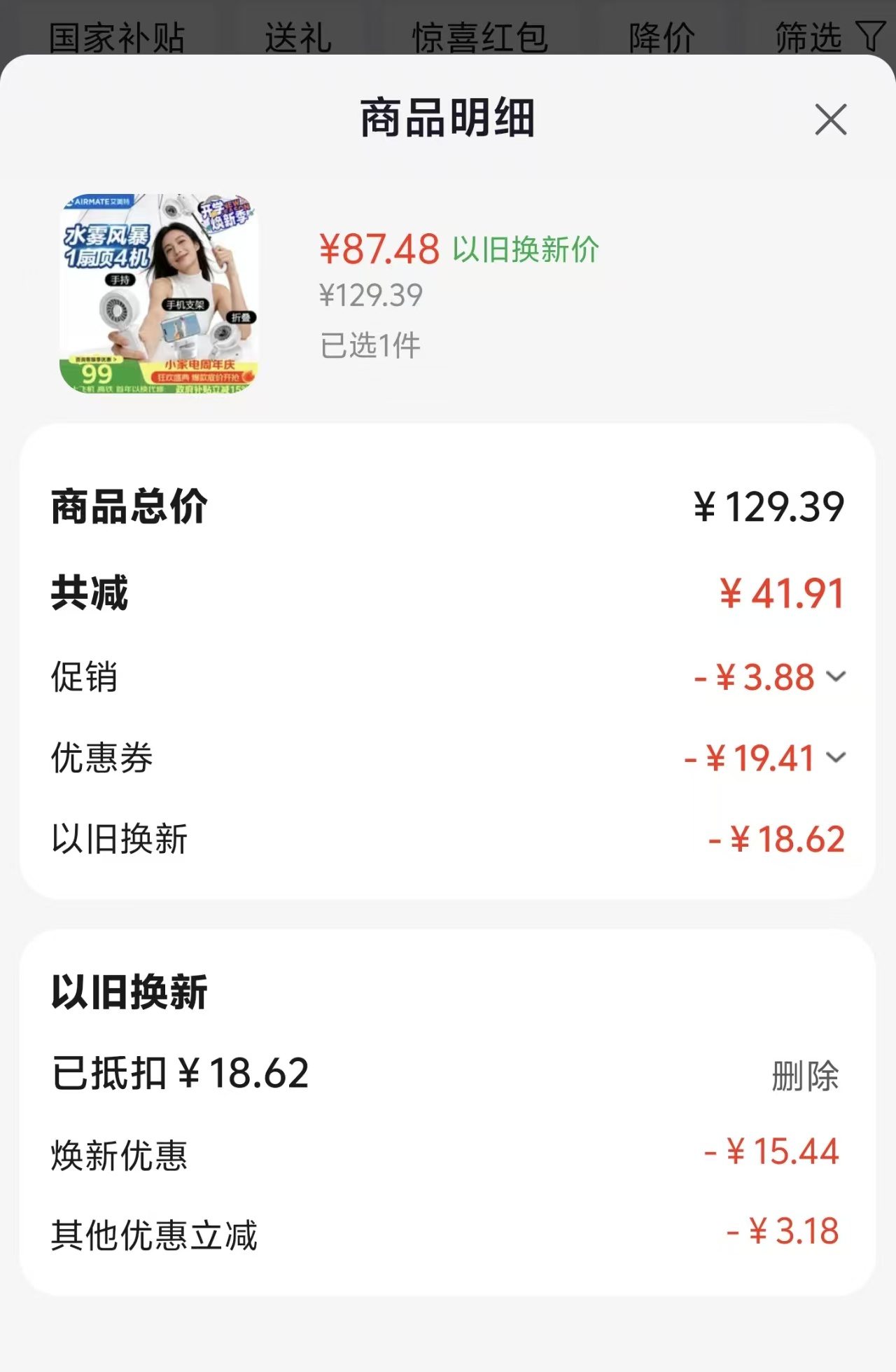Expand the 促销 discount breakdown
This screenshot has height=1372, width=896.
pos(836,677)
